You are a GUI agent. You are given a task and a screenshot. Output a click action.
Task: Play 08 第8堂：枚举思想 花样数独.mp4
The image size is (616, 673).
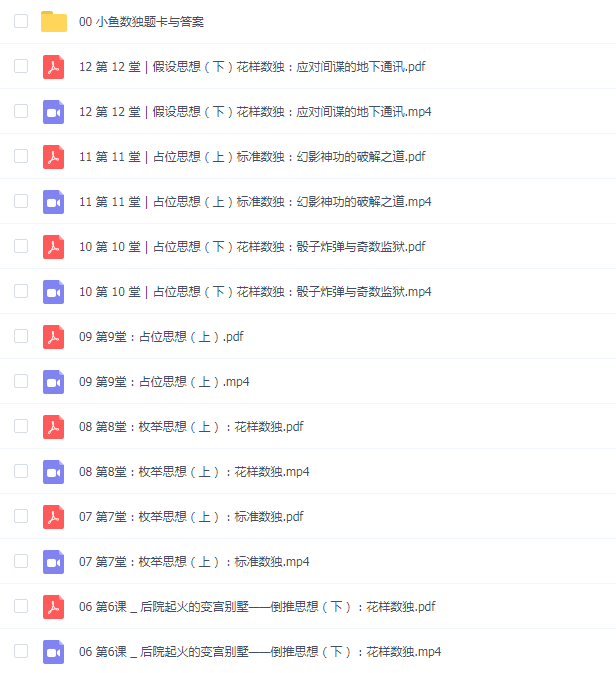coord(193,471)
